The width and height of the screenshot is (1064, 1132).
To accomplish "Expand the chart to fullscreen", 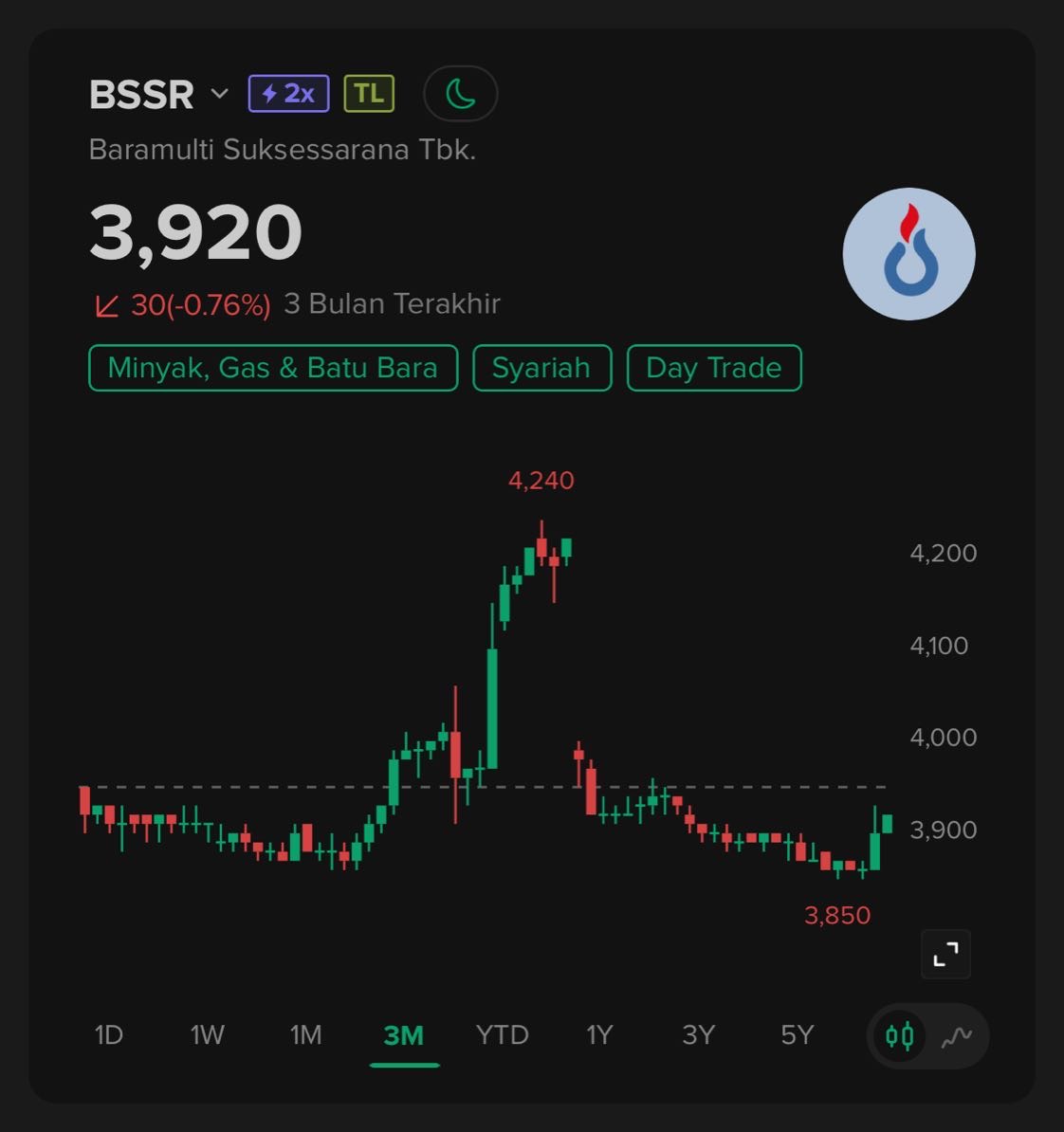I will coord(945,954).
